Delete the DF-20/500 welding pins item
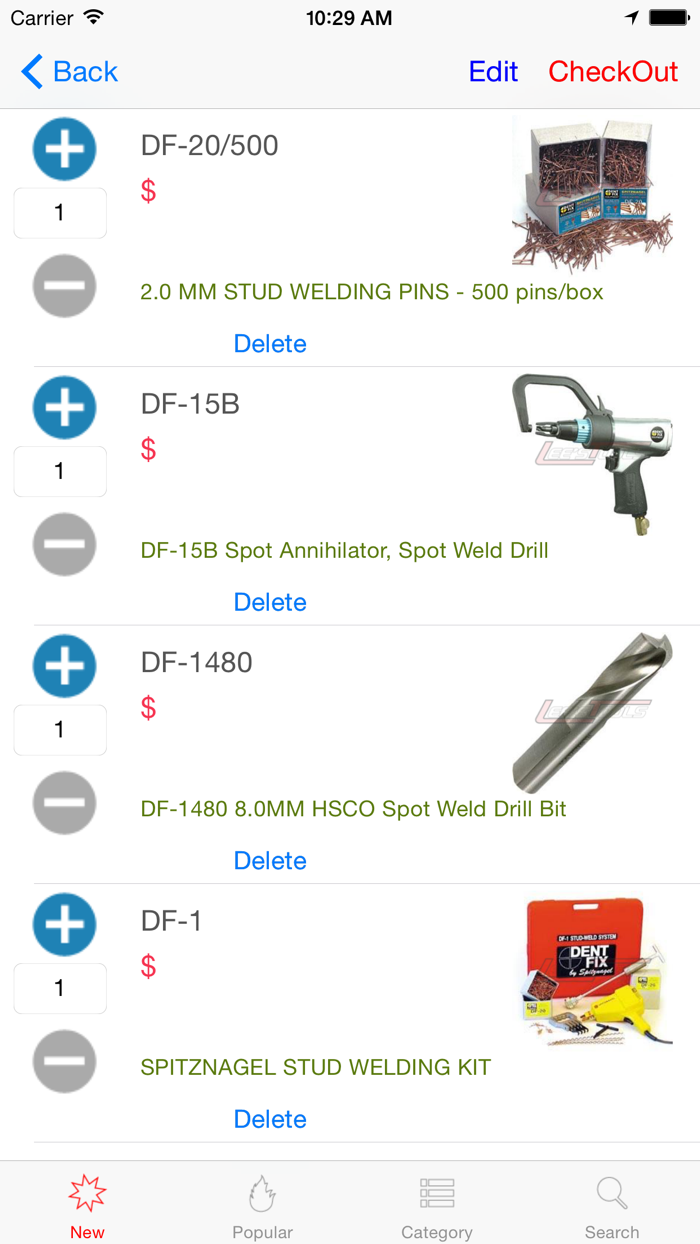This screenshot has width=700, height=1244. (270, 344)
